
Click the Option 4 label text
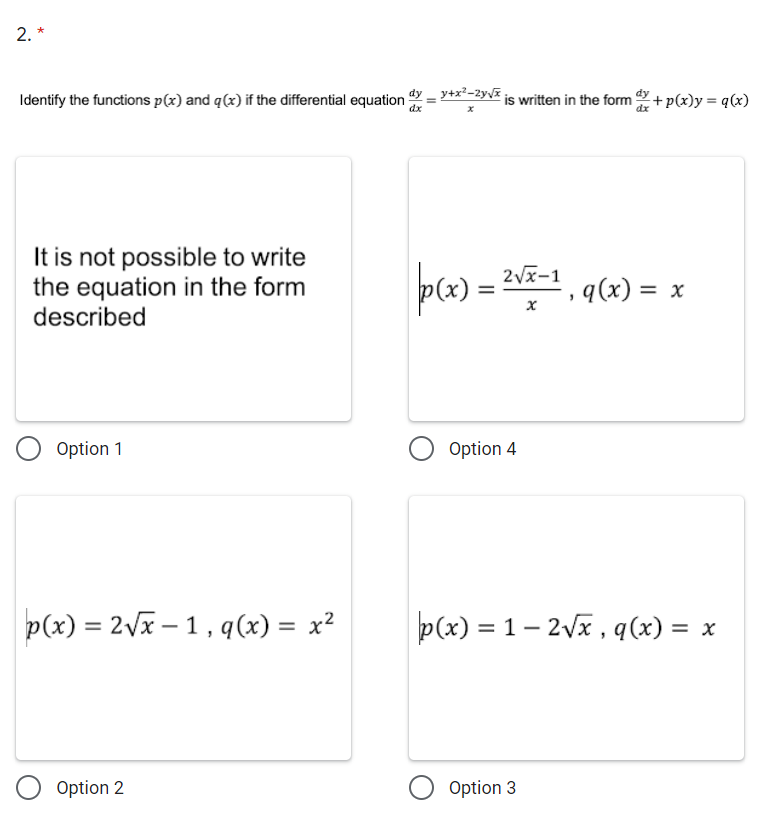pos(484,448)
